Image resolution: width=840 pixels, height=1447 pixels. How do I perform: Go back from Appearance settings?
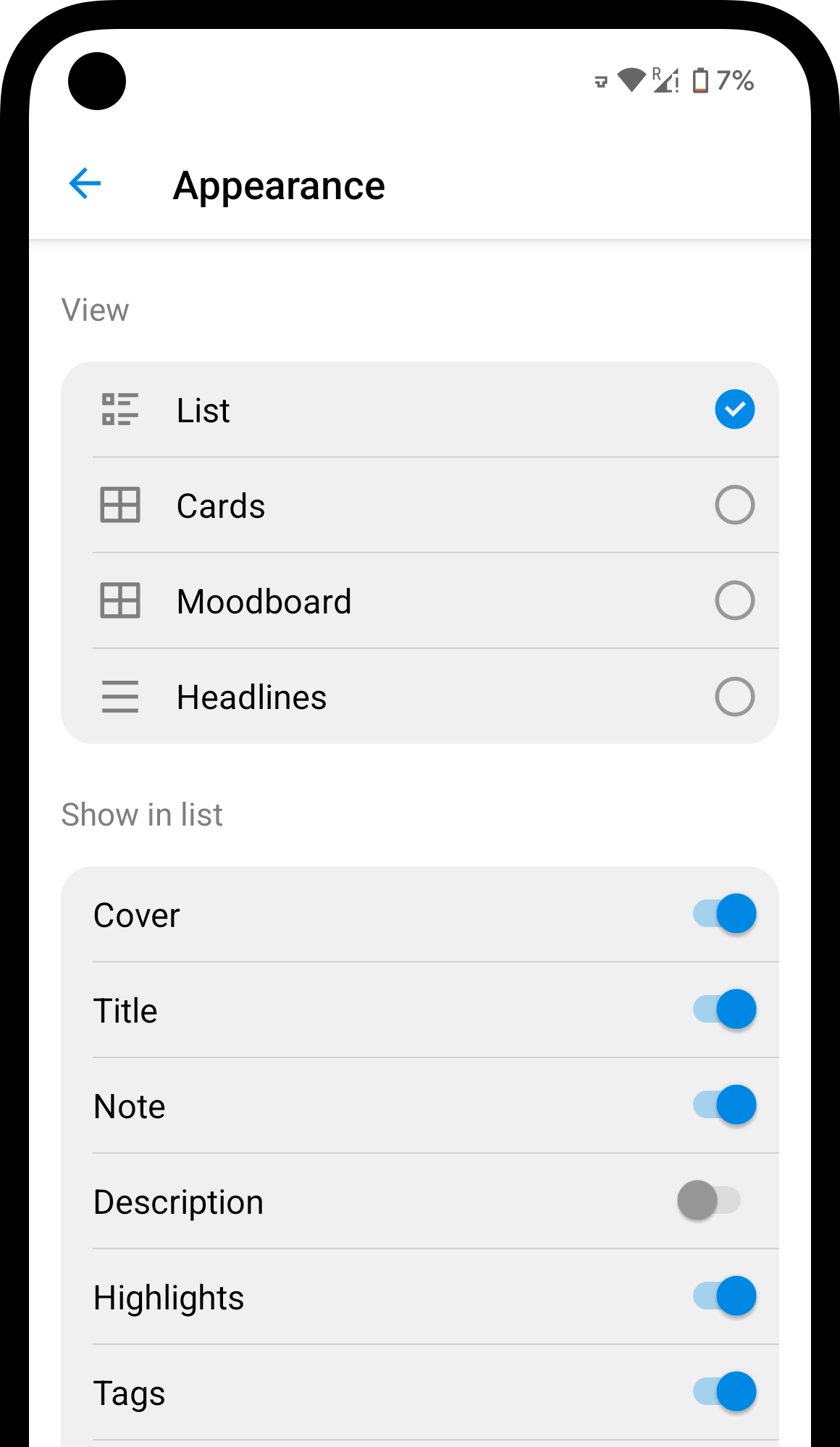[x=85, y=184]
